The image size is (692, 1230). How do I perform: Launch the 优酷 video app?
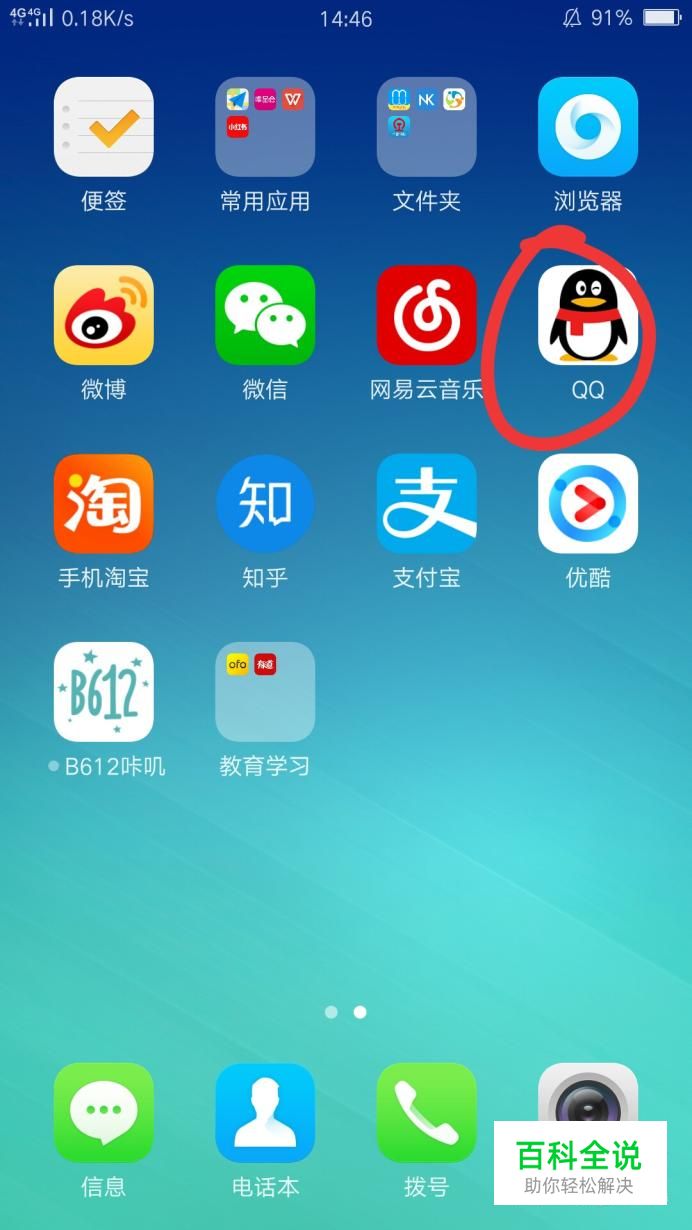click(x=588, y=503)
